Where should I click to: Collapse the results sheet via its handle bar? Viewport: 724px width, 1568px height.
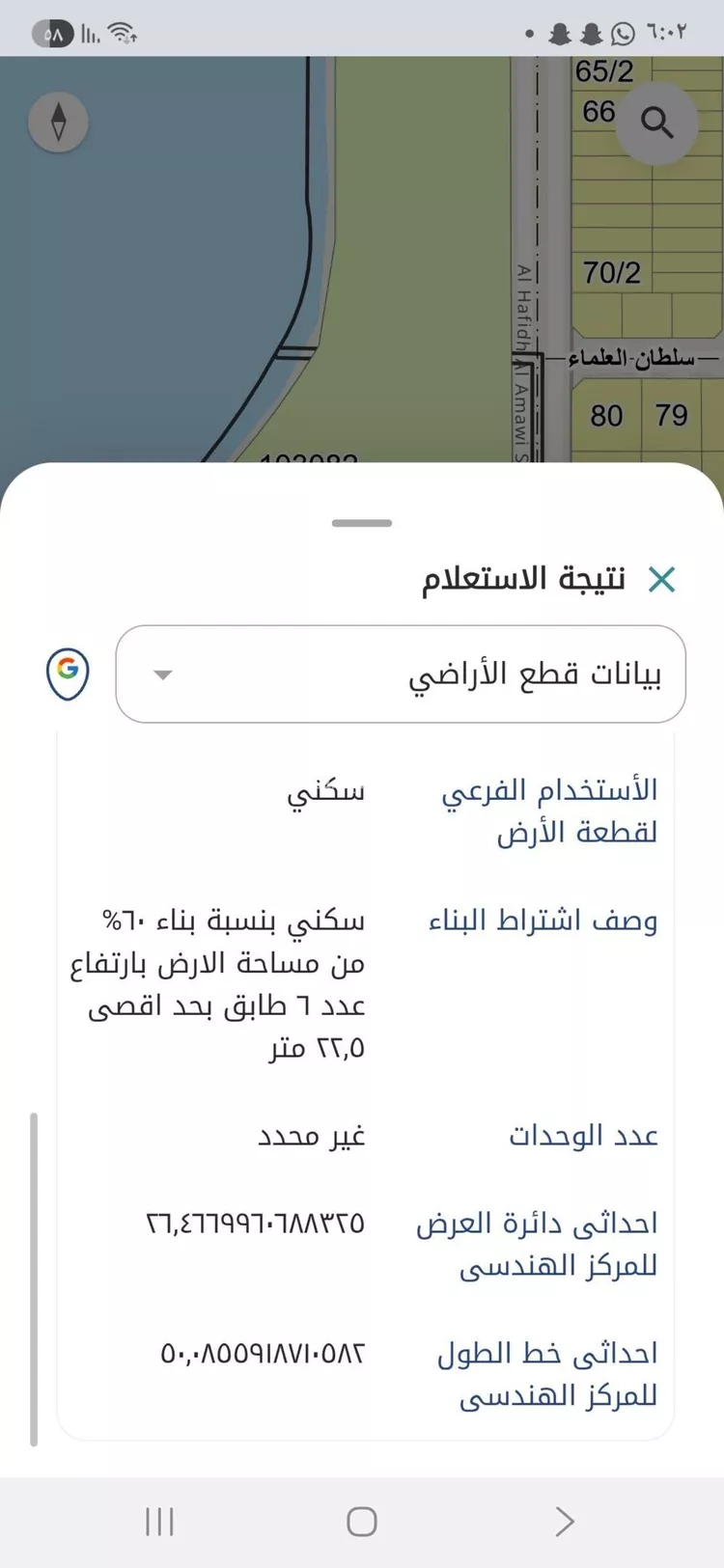360,522
